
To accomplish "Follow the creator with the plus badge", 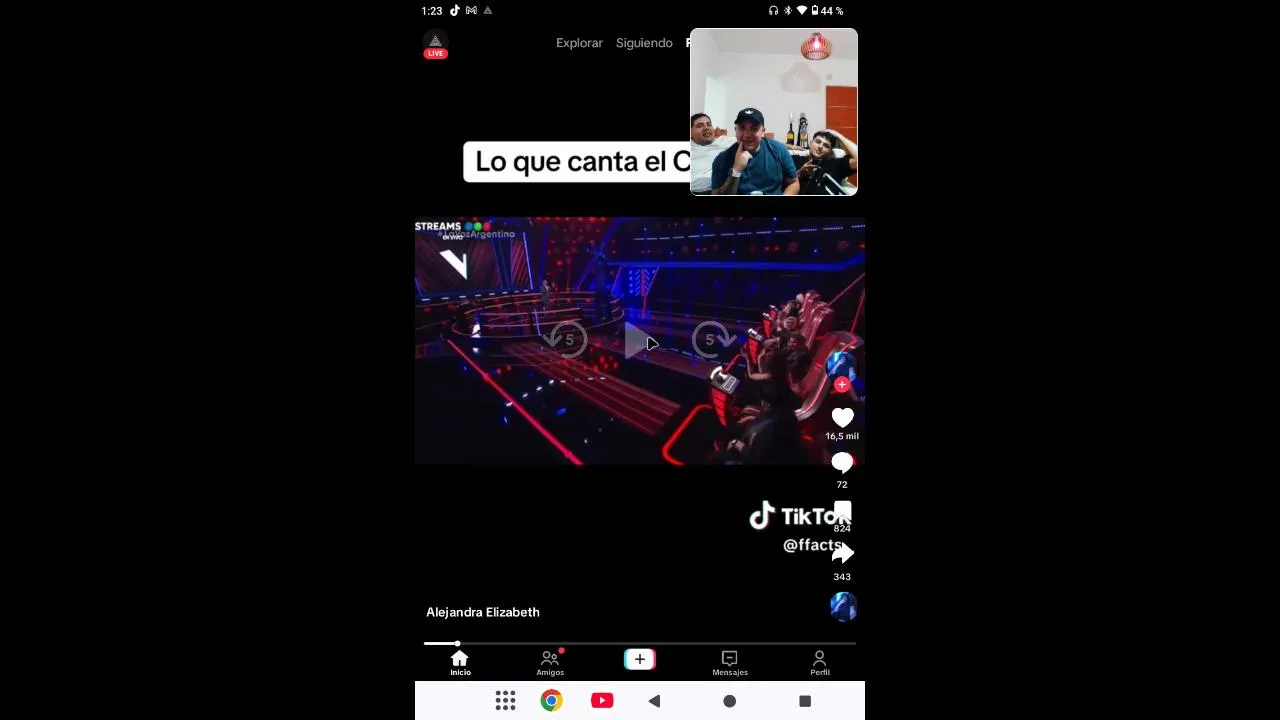I will coord(842,385).
